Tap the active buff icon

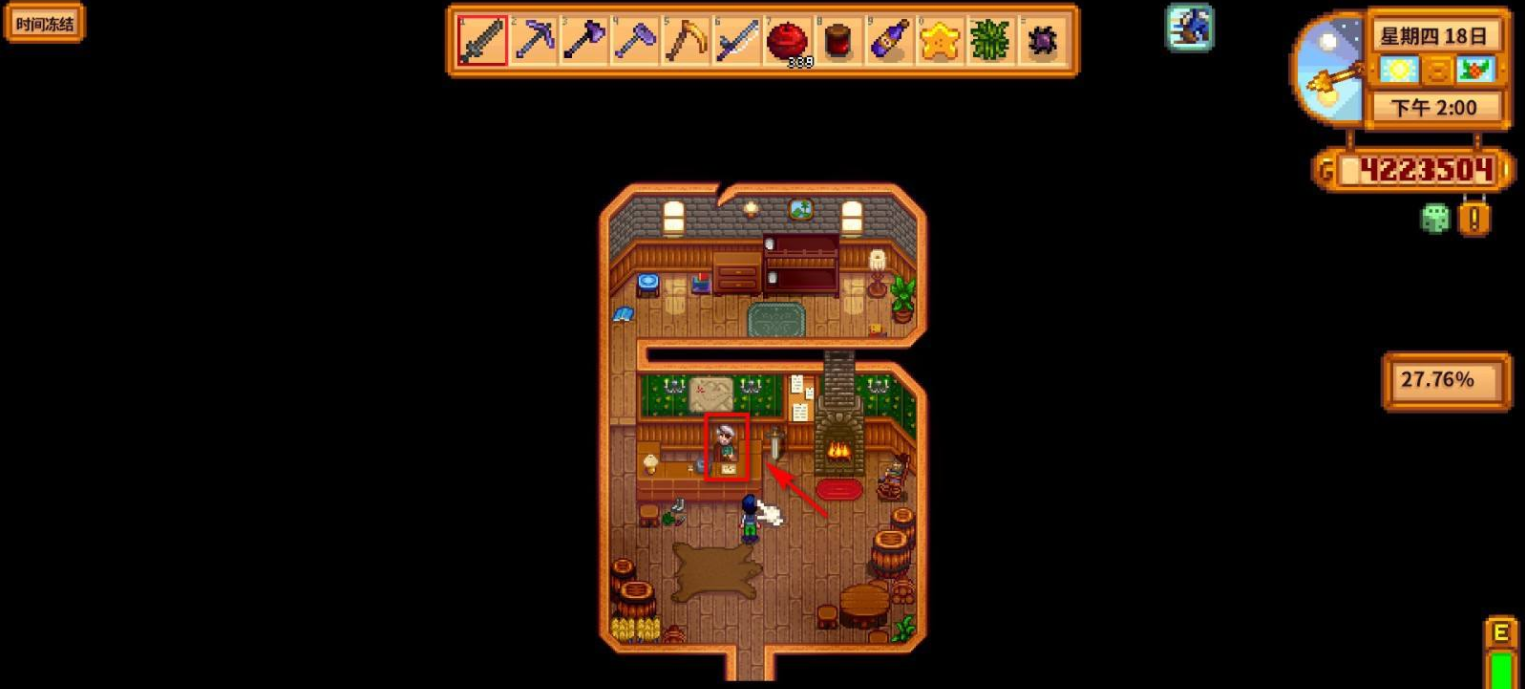click(x=1189, y=27)
